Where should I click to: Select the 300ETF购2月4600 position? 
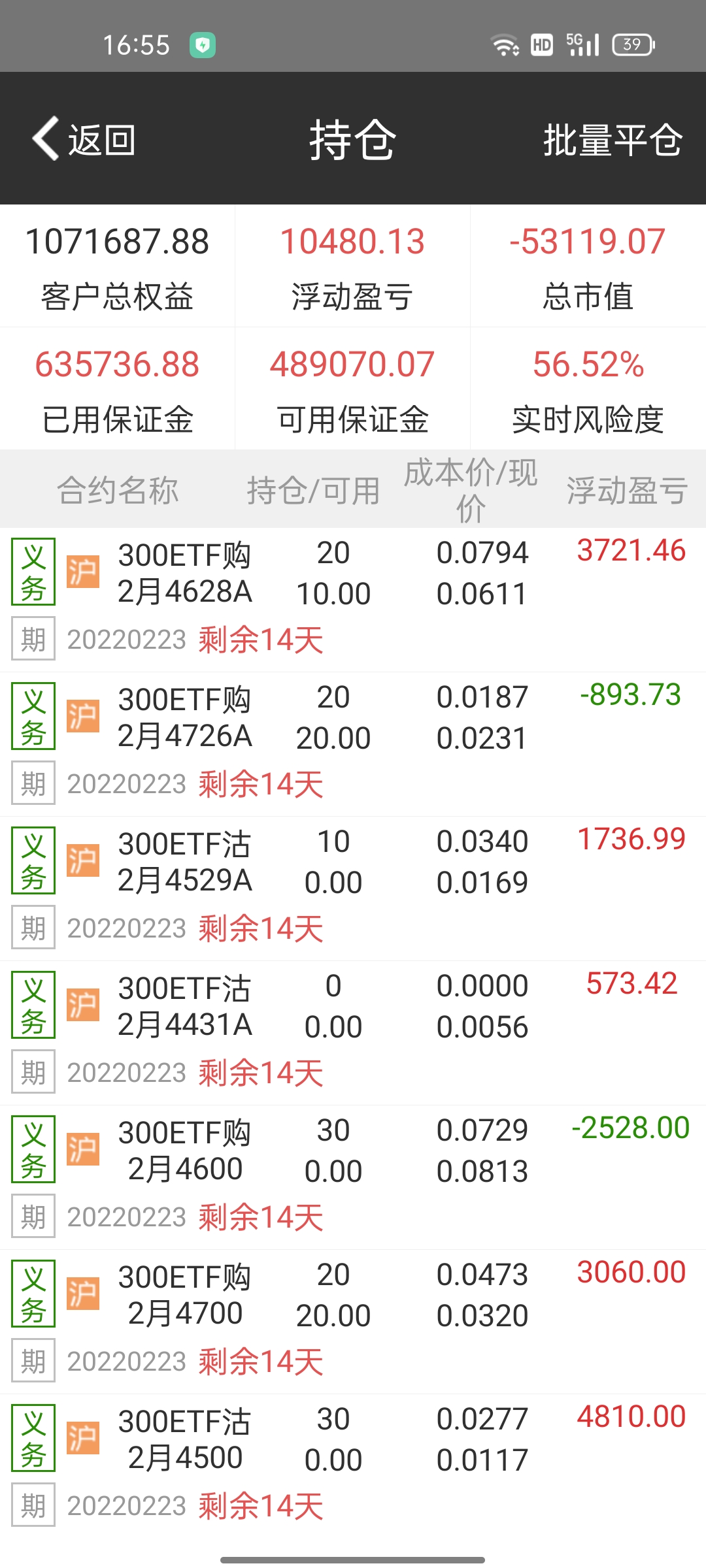click(x=185, y=1151)
